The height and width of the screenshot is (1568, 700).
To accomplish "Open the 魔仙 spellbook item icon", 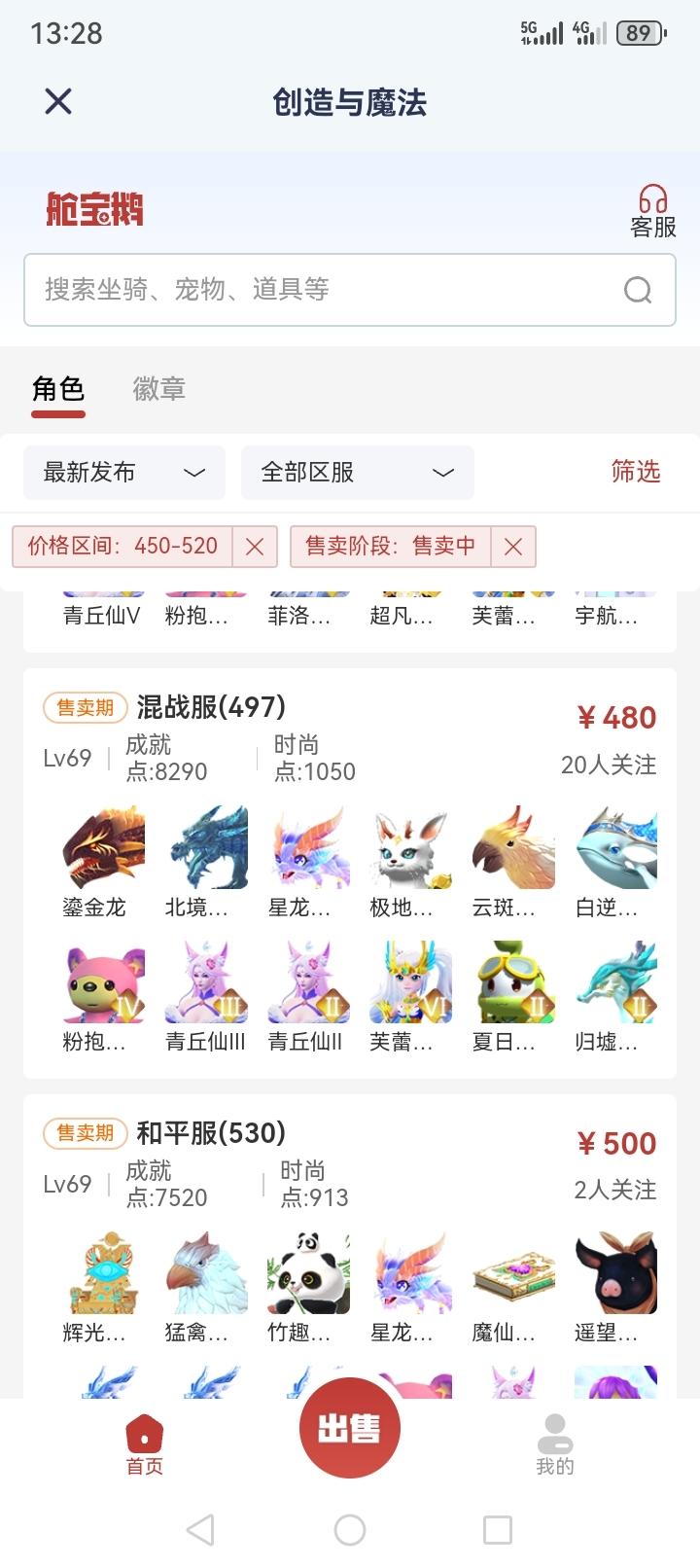I will click(x=512, y=1272).
